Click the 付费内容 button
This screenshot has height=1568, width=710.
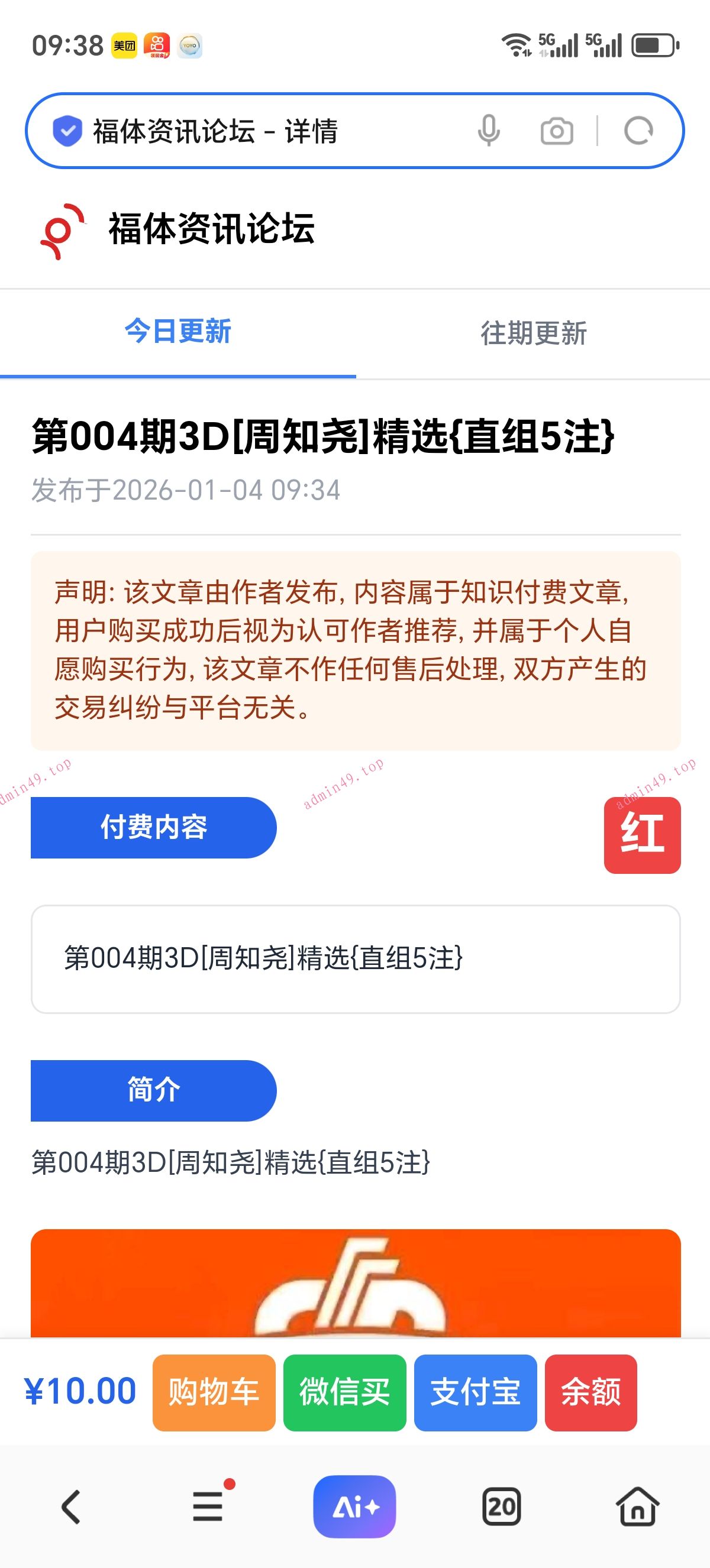click(x=153, y=827)
